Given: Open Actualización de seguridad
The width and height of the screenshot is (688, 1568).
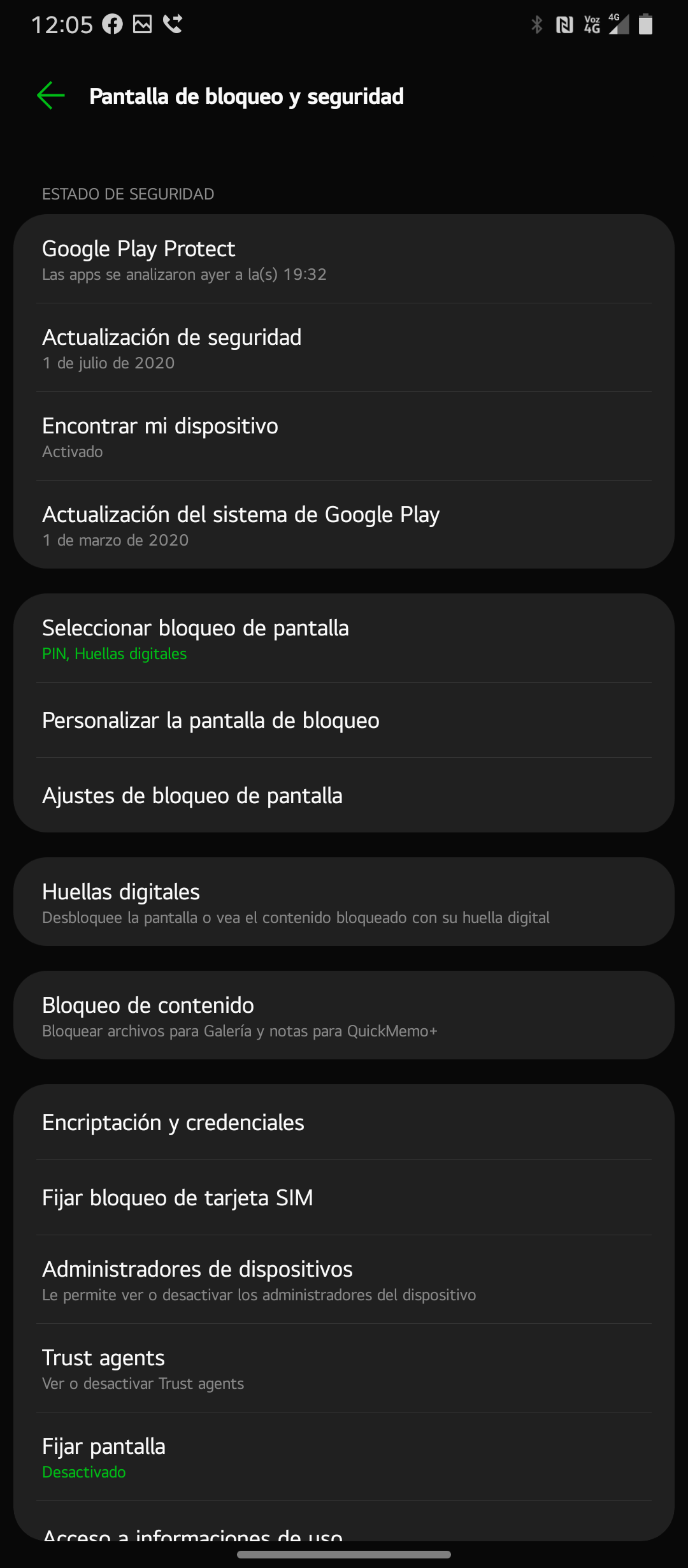Looking at the screenshot, I should click(344, 348).
